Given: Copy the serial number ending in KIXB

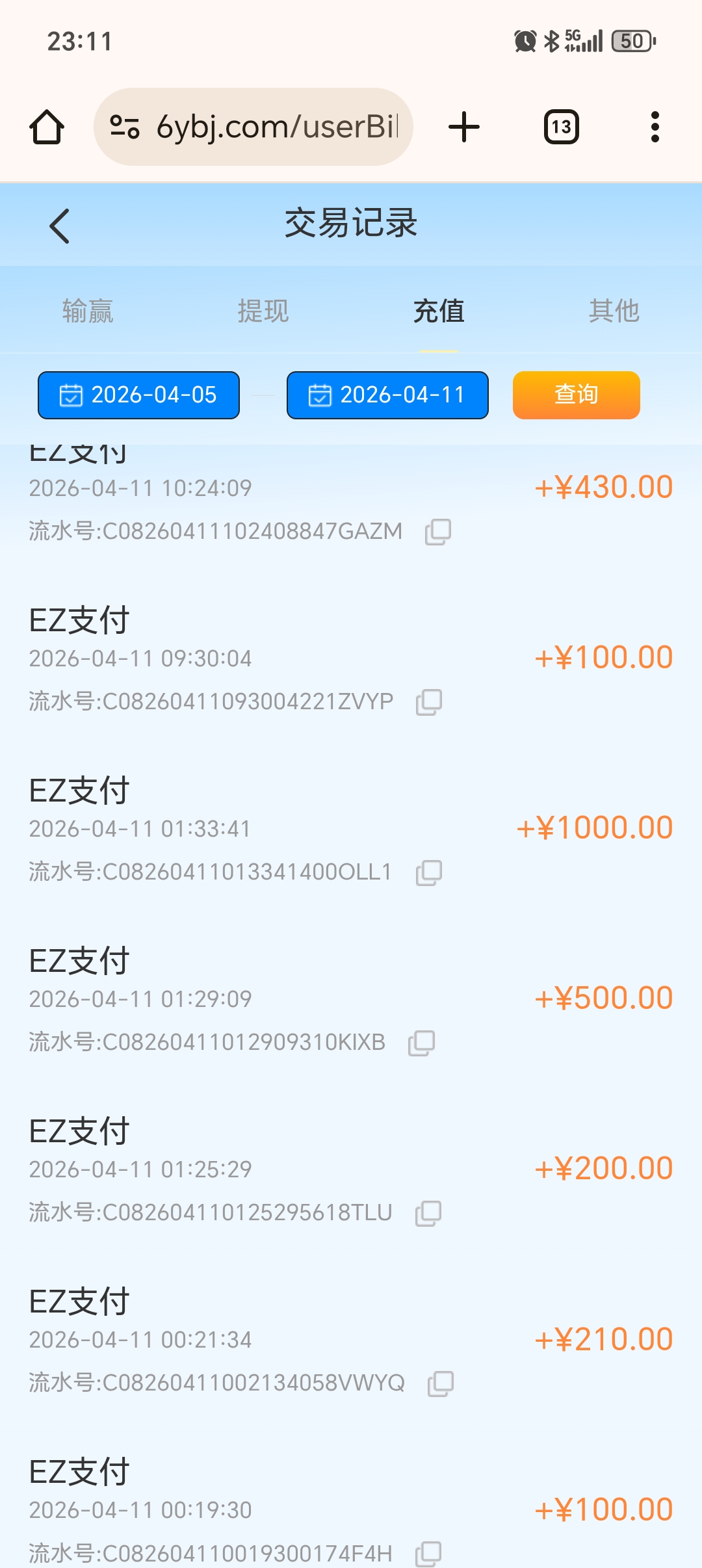Looking at the screenshot, I should click(x=421, y=1043).
